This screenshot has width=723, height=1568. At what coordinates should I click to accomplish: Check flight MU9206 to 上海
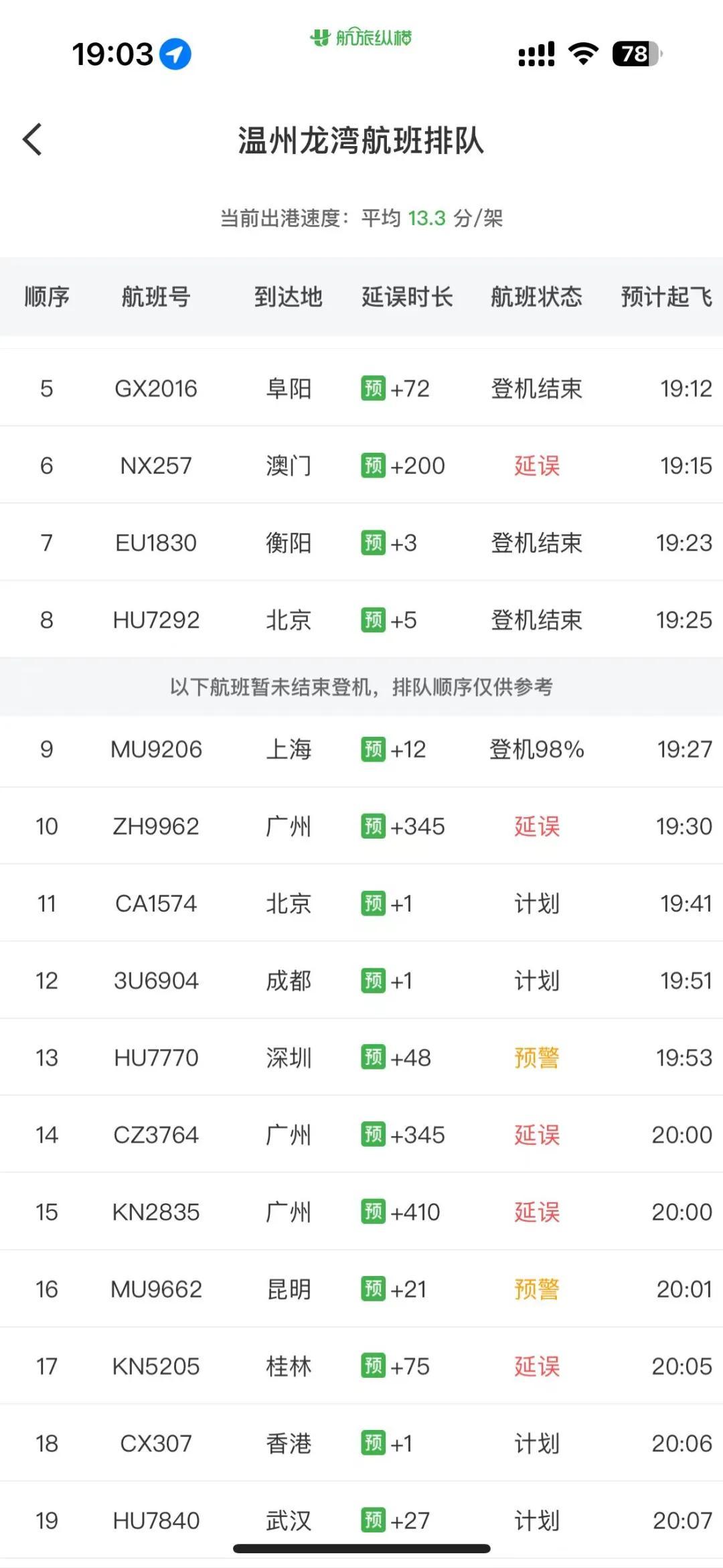pyautogui.click(x=156, y=749)
